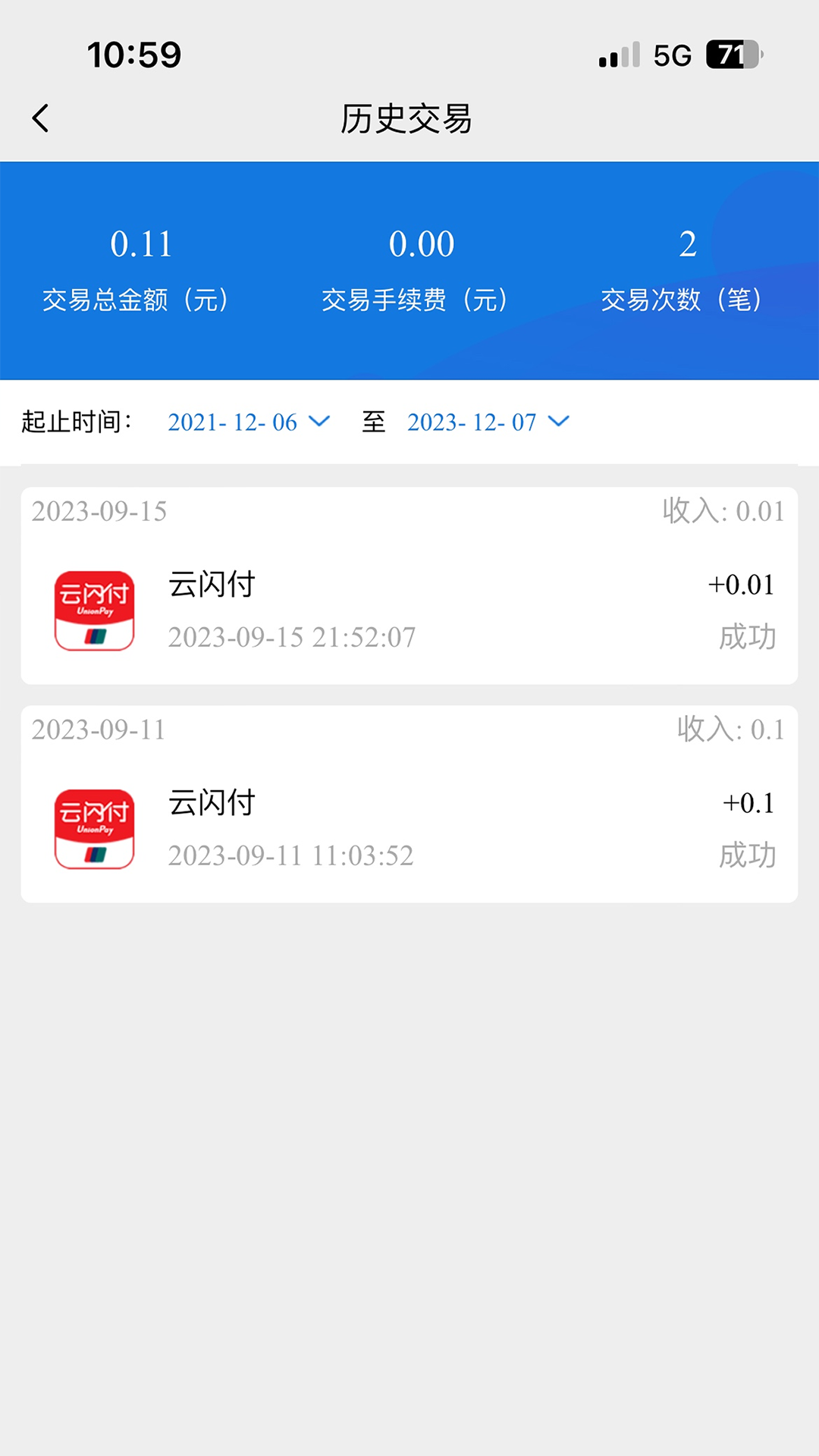Open the start date picker showing 2021-12-06

[248, 422]
